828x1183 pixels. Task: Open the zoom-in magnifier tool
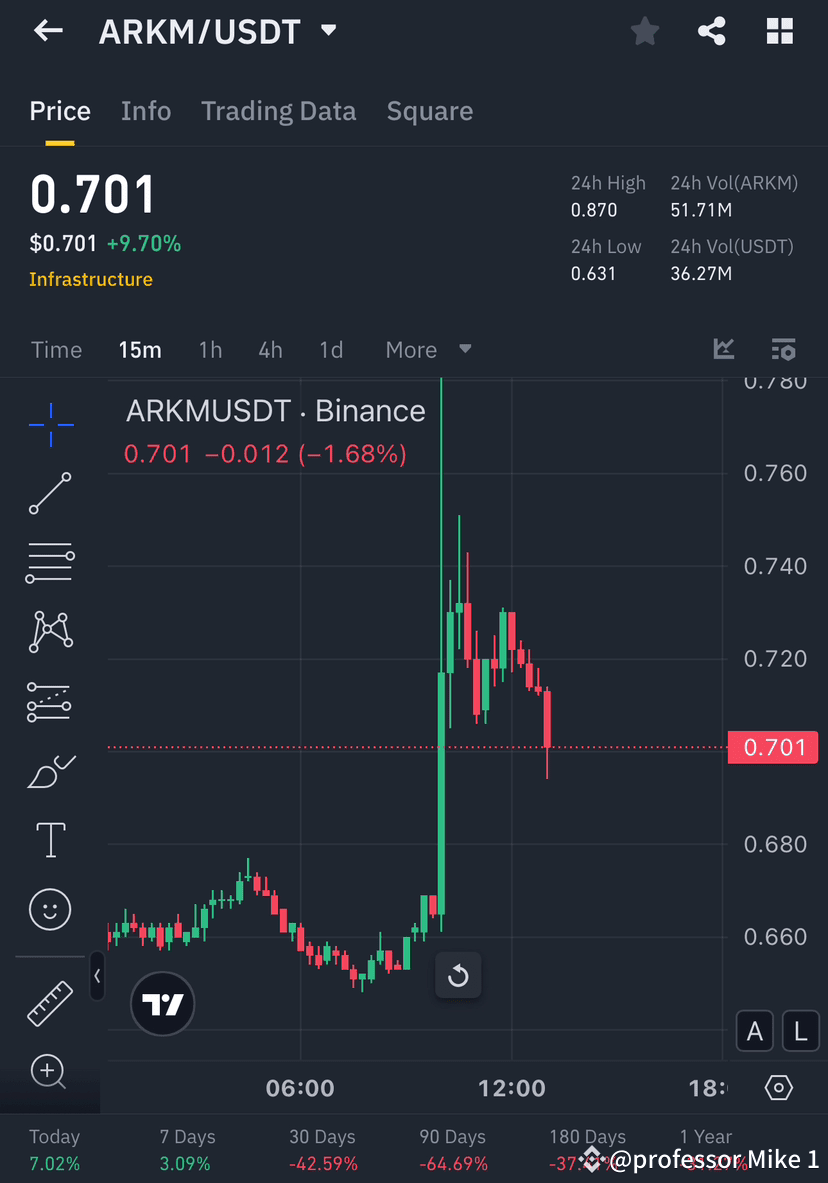click(x=50, y=1071)
